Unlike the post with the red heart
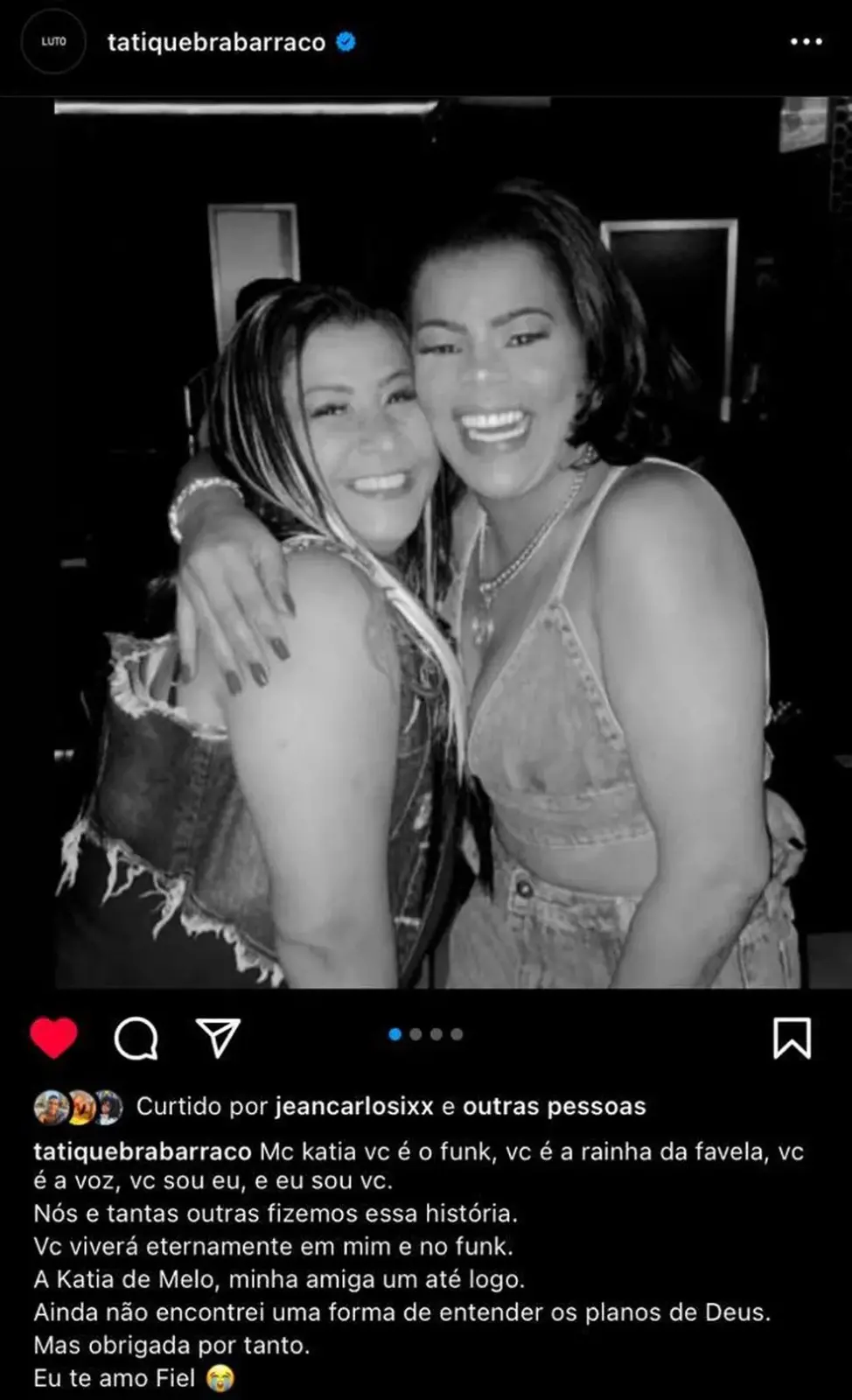This screenshot has width=852, height=1400. pyautogui.click(x=54, y=1039)
